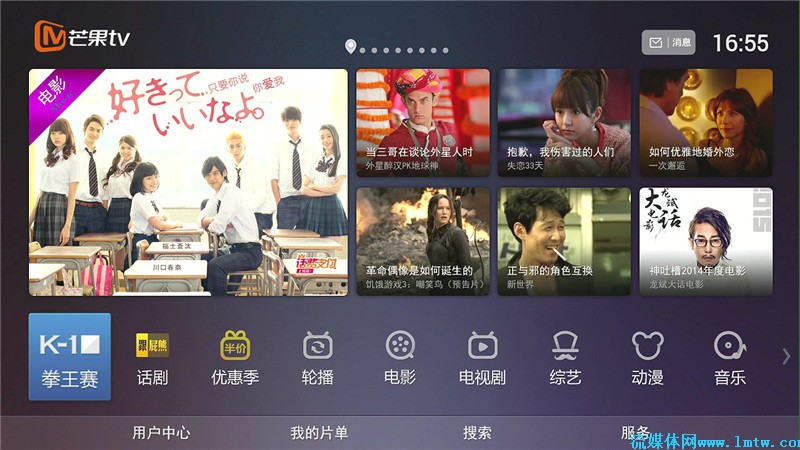This screenshot has width=800, height=450.
Task: Open 神吐槽2014年度电影 card
Action: tap(706, 241)
